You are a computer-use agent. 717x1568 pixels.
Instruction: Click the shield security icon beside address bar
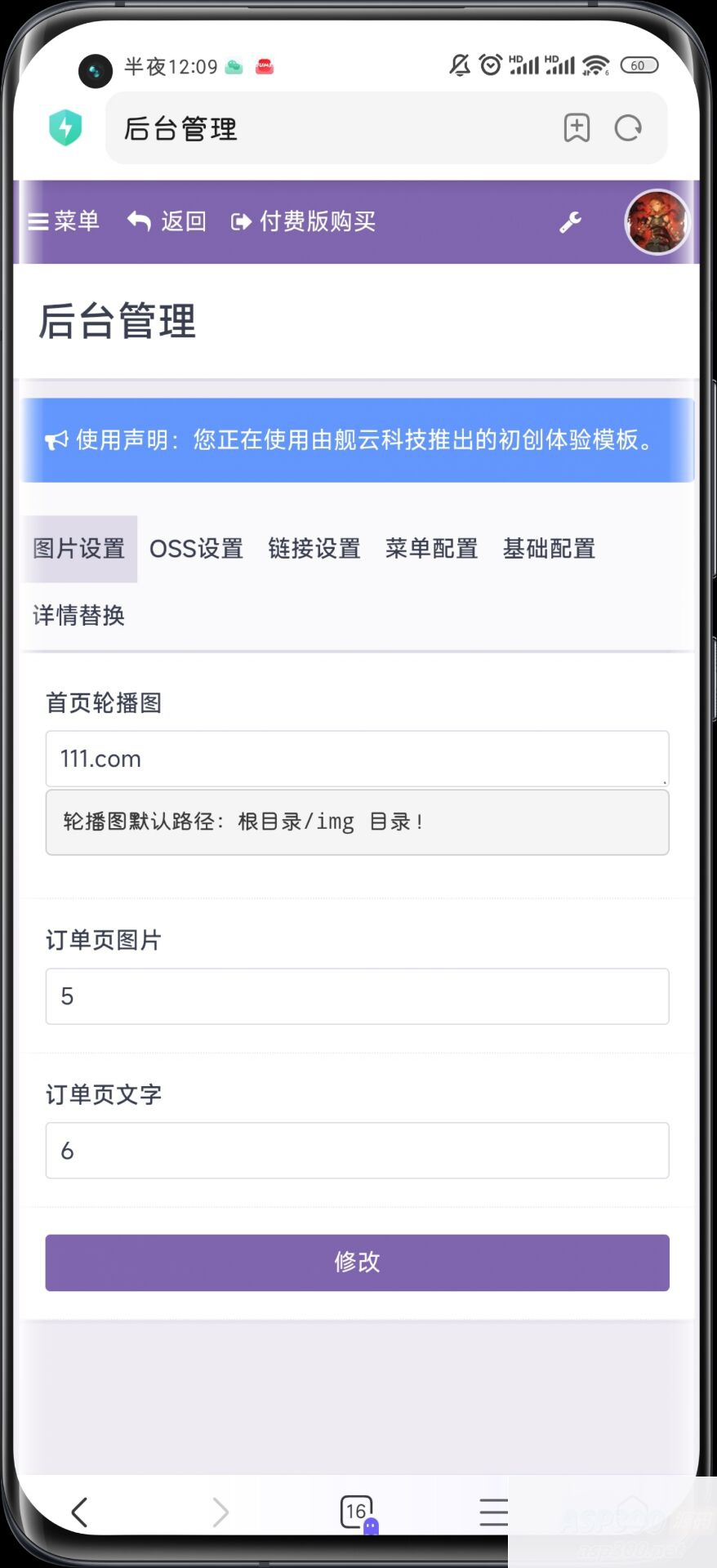[65, 127]
